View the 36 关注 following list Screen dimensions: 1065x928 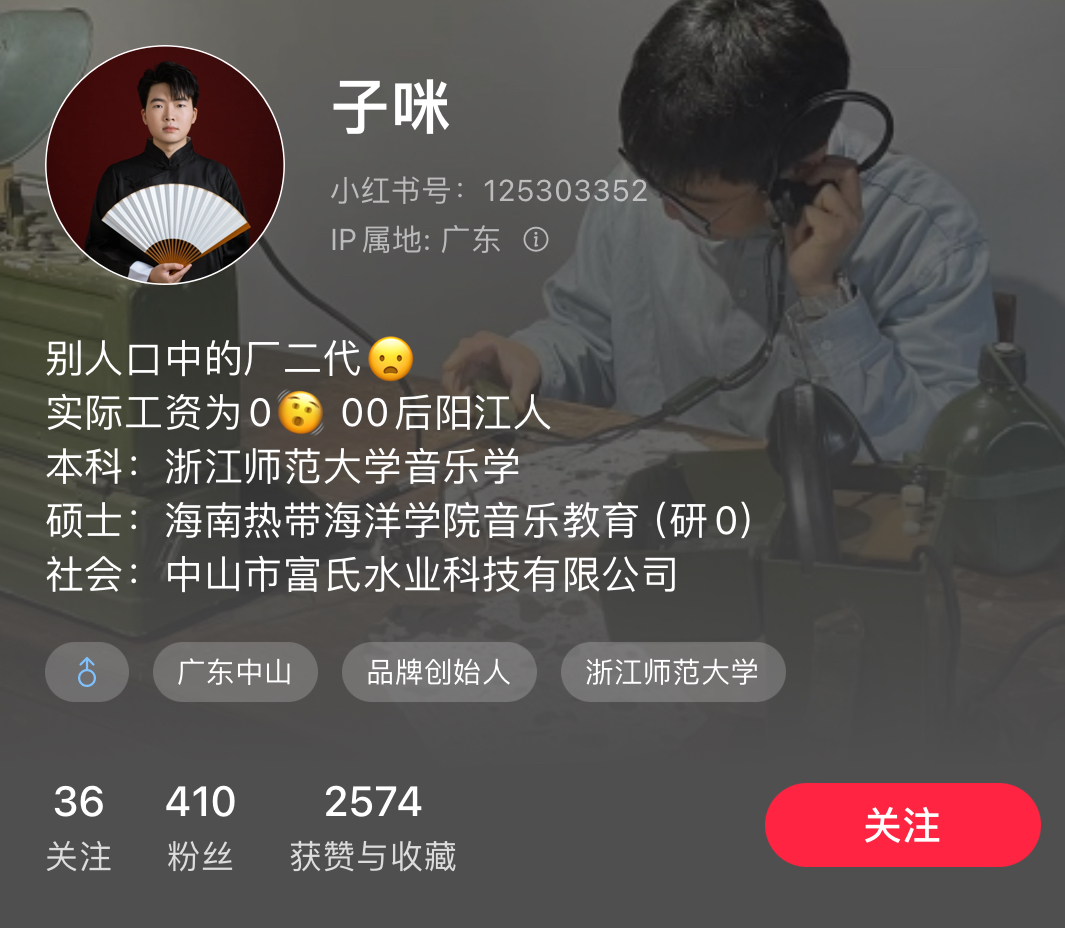click(x=78, y=828)
